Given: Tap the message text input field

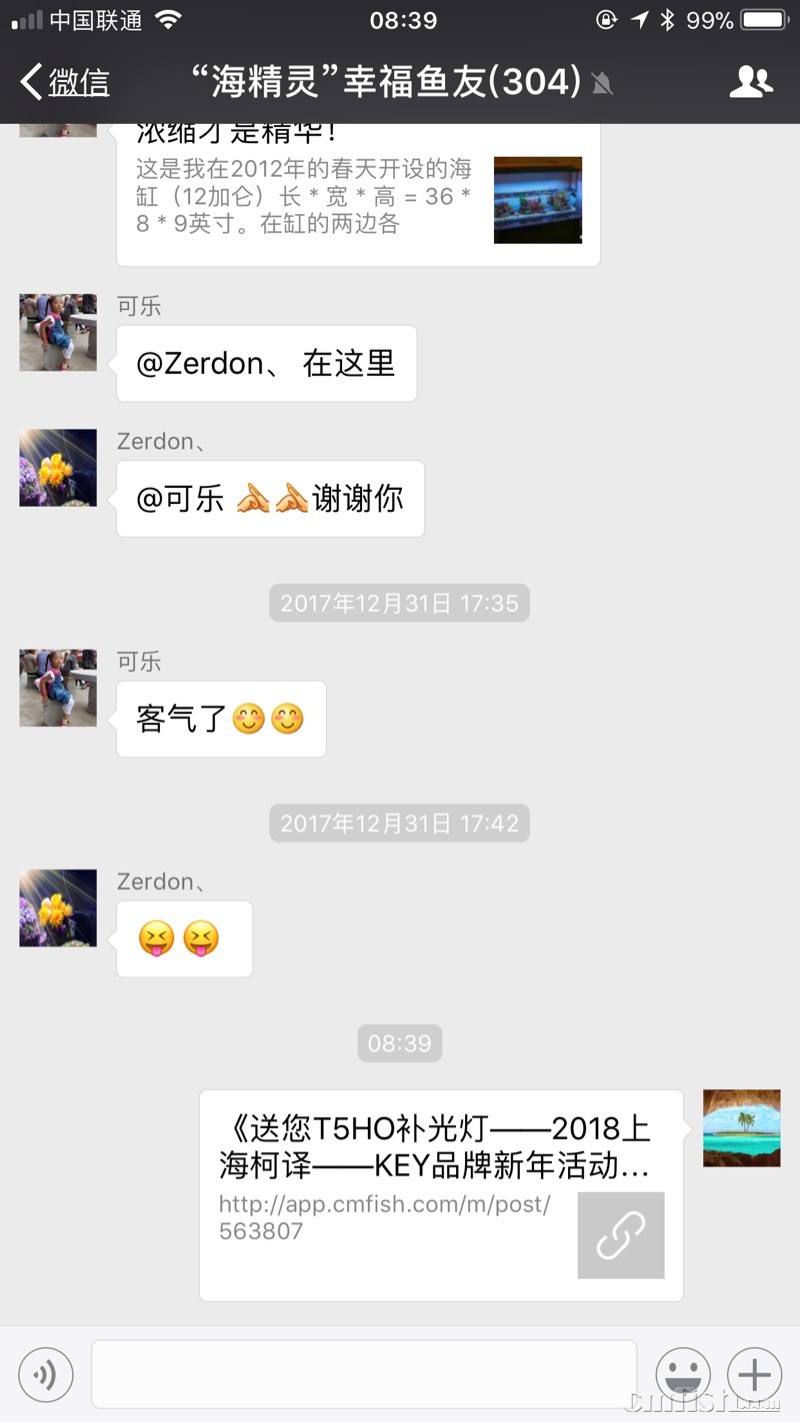Looking at the screenshot, I should [x=365, y=1374].
